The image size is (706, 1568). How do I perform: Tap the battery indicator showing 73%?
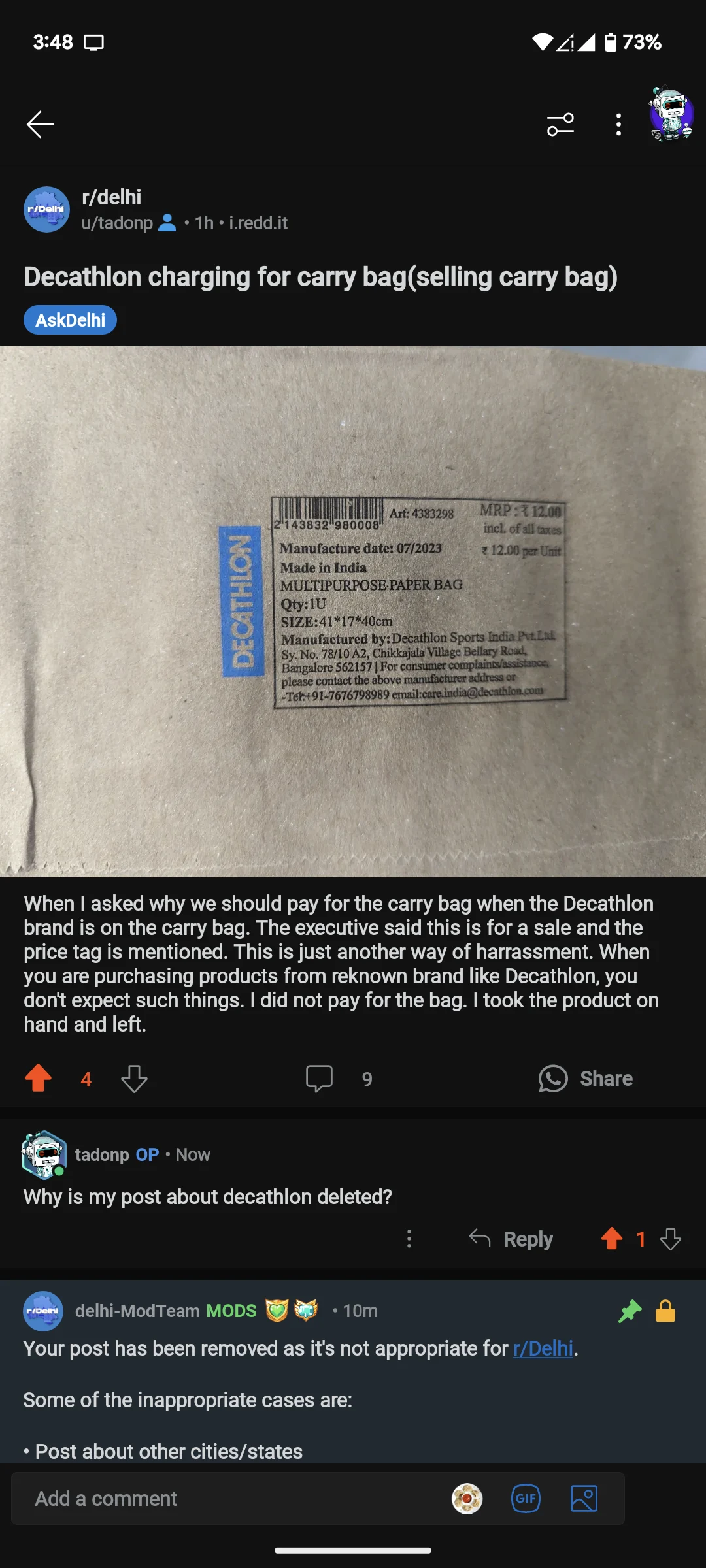pyautogui.click(x=613, y=43)
